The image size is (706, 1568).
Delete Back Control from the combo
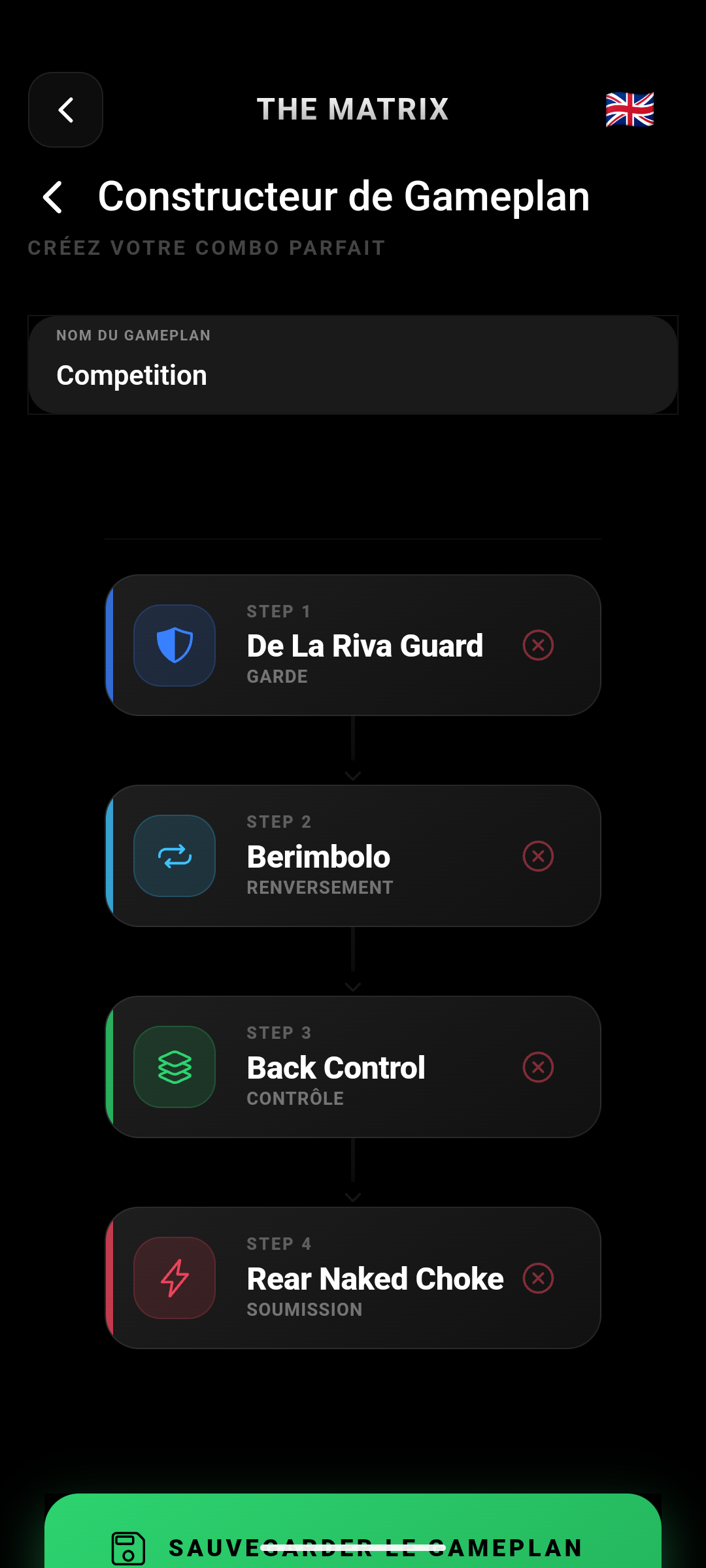tap(538, 1067)
